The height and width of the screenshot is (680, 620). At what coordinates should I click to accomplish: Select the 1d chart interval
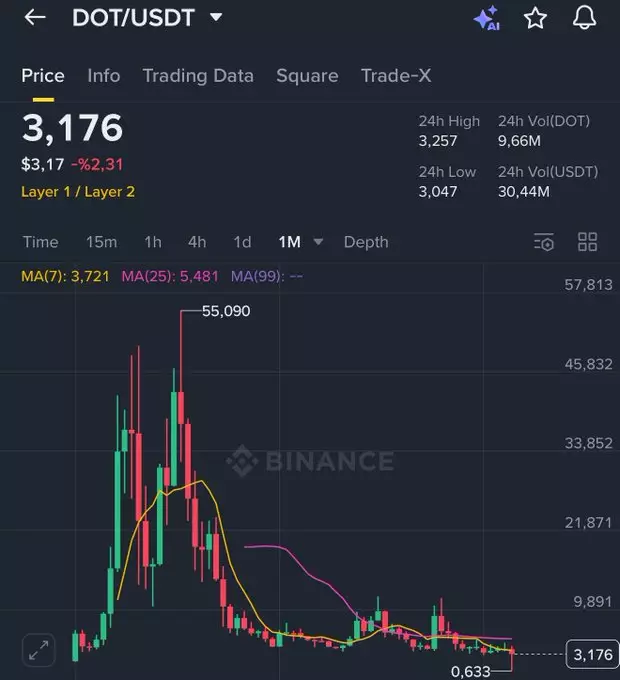point(242,242)
